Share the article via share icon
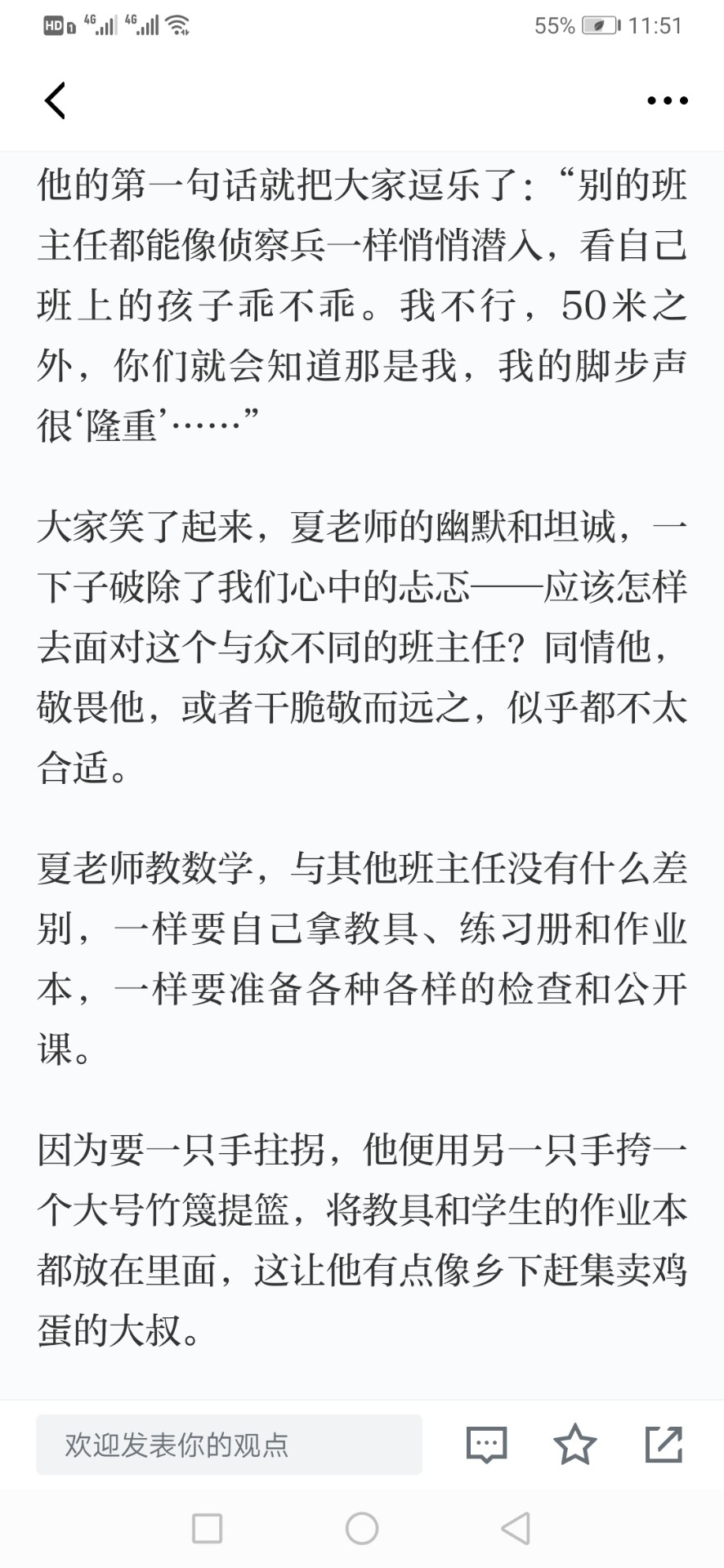 pyautogui.click(x=664, y=1444)
